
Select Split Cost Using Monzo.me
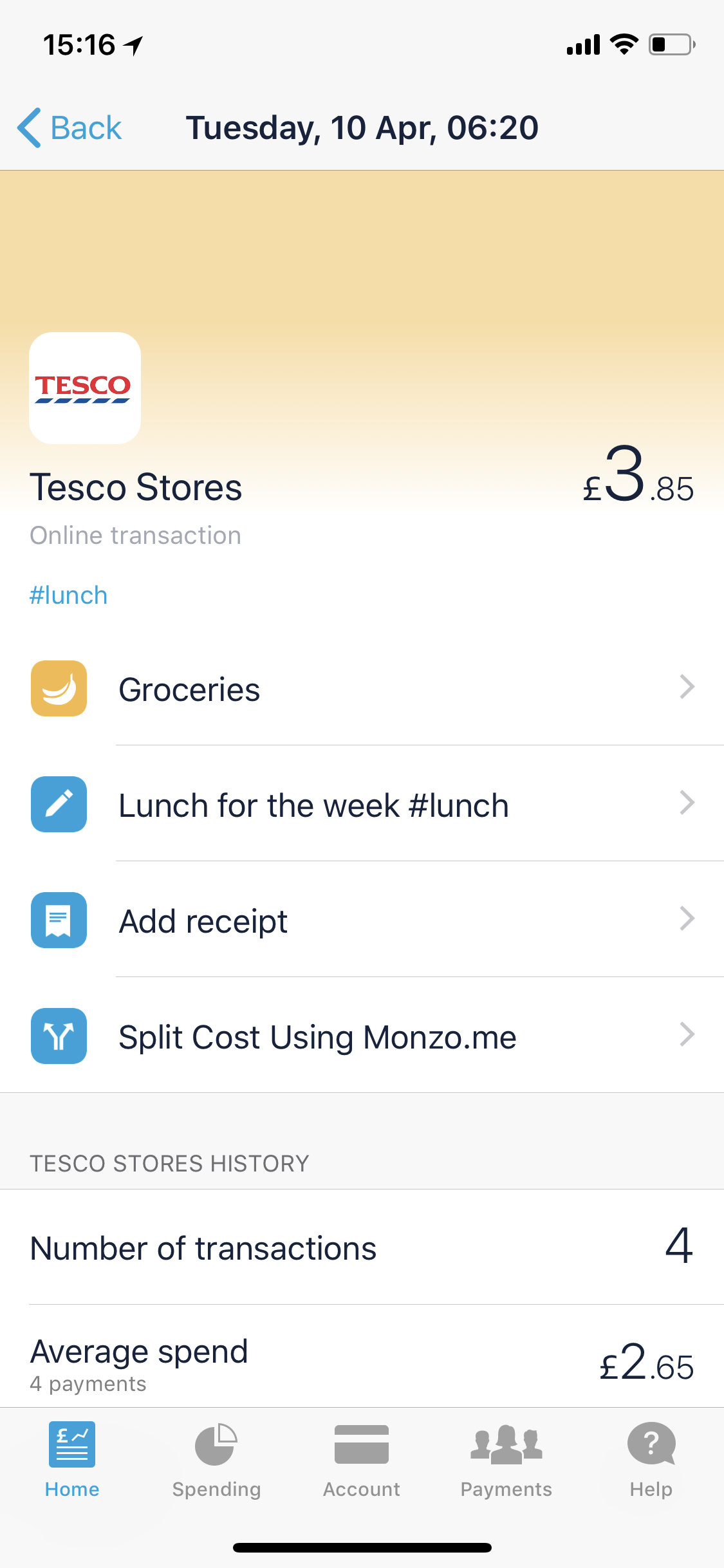(362, 1036)
